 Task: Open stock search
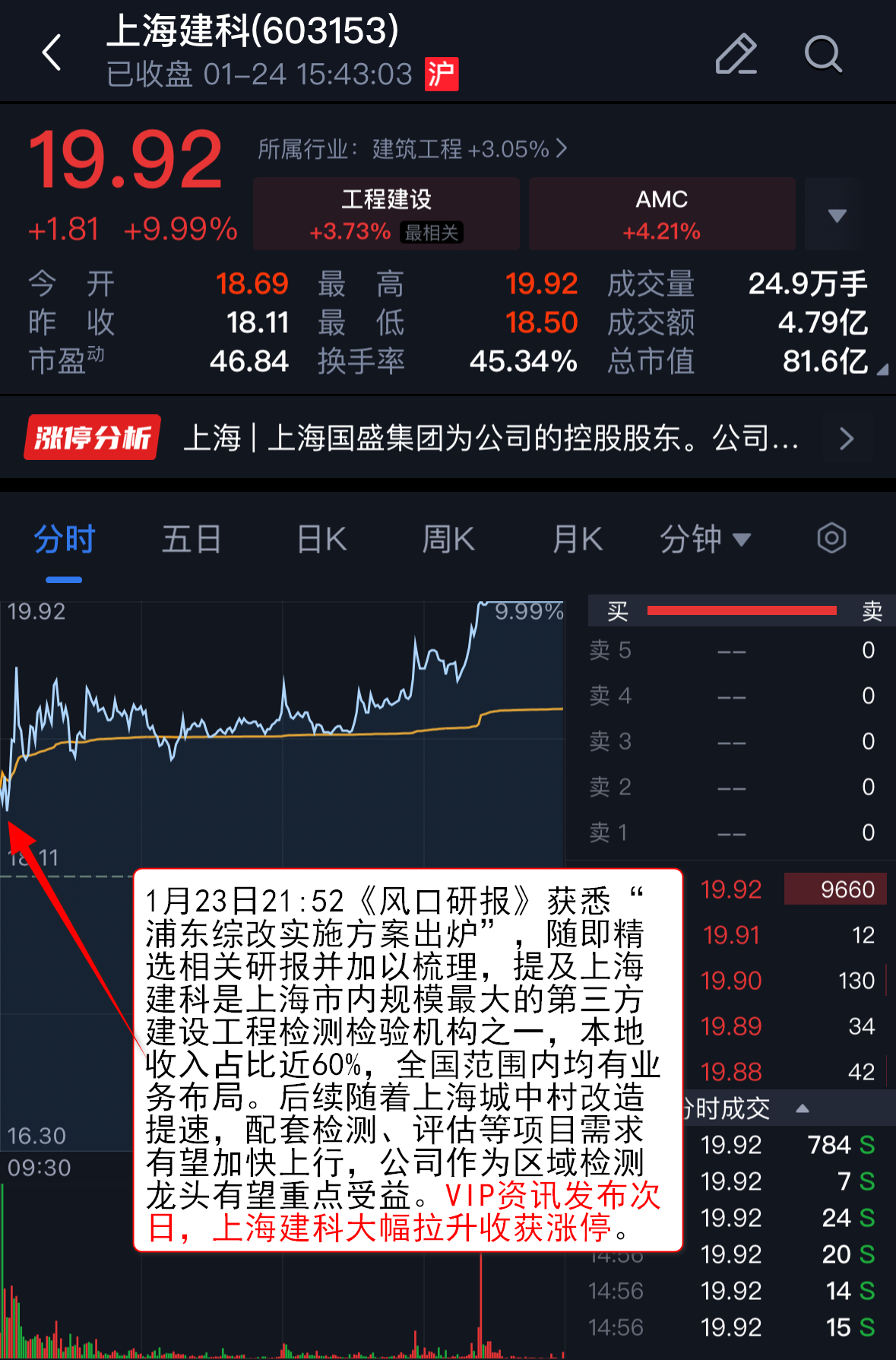[822, 54]
